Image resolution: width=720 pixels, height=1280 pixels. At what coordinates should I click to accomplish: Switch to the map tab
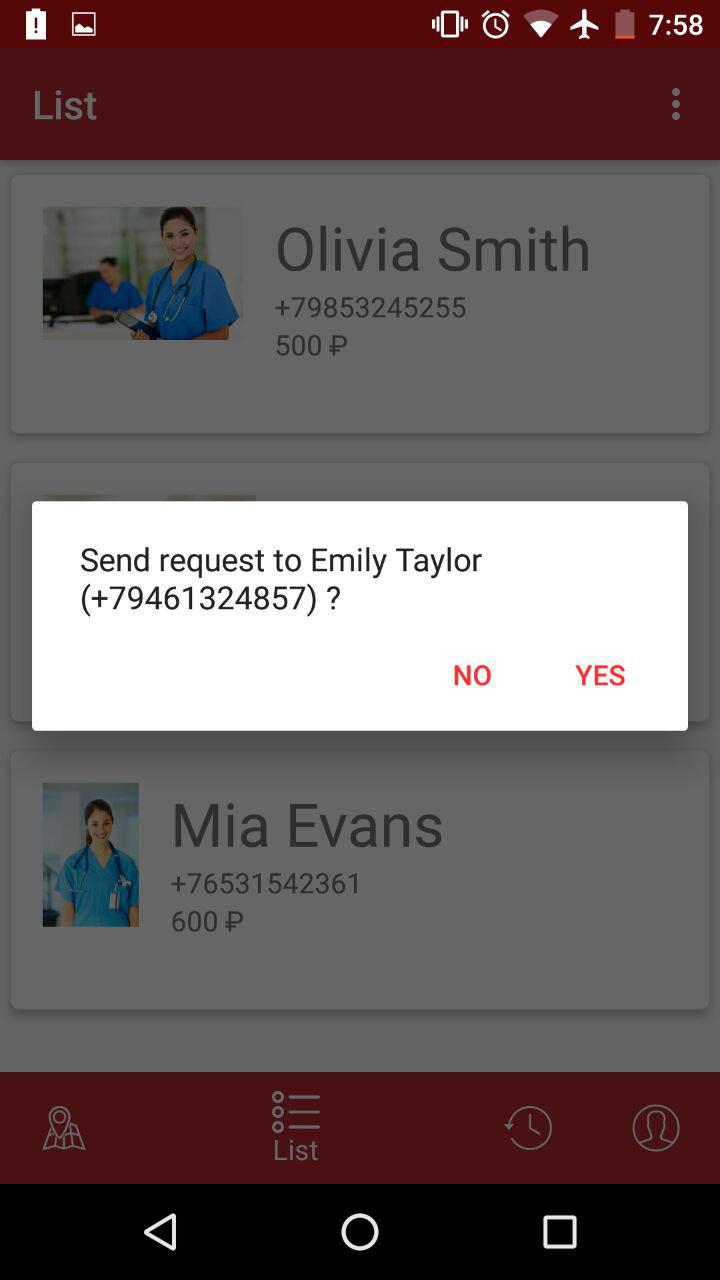pyautogui.click(x=64, y=1128)
